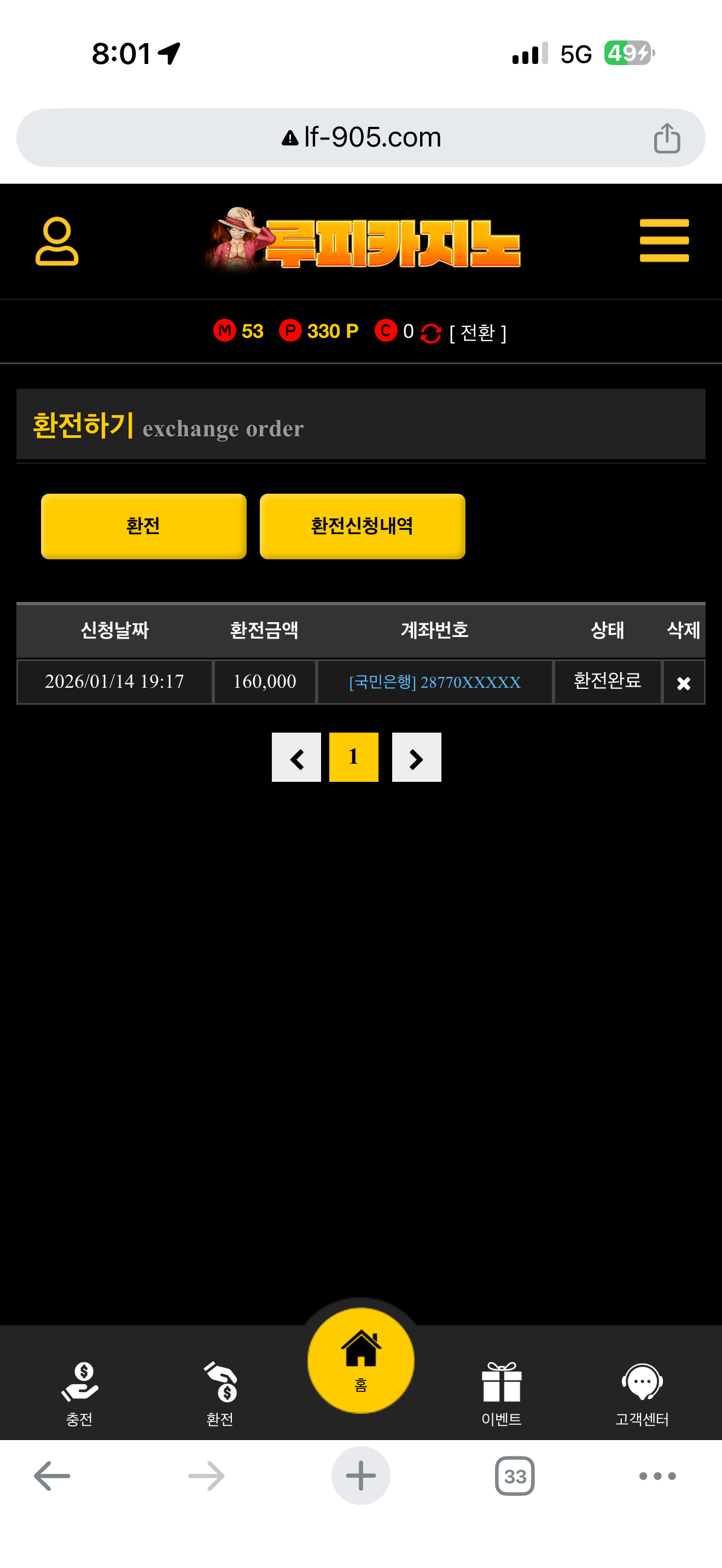Refresh the balance with the red icon
This screenshot has width=722, height=1568.
pos(431,334)
